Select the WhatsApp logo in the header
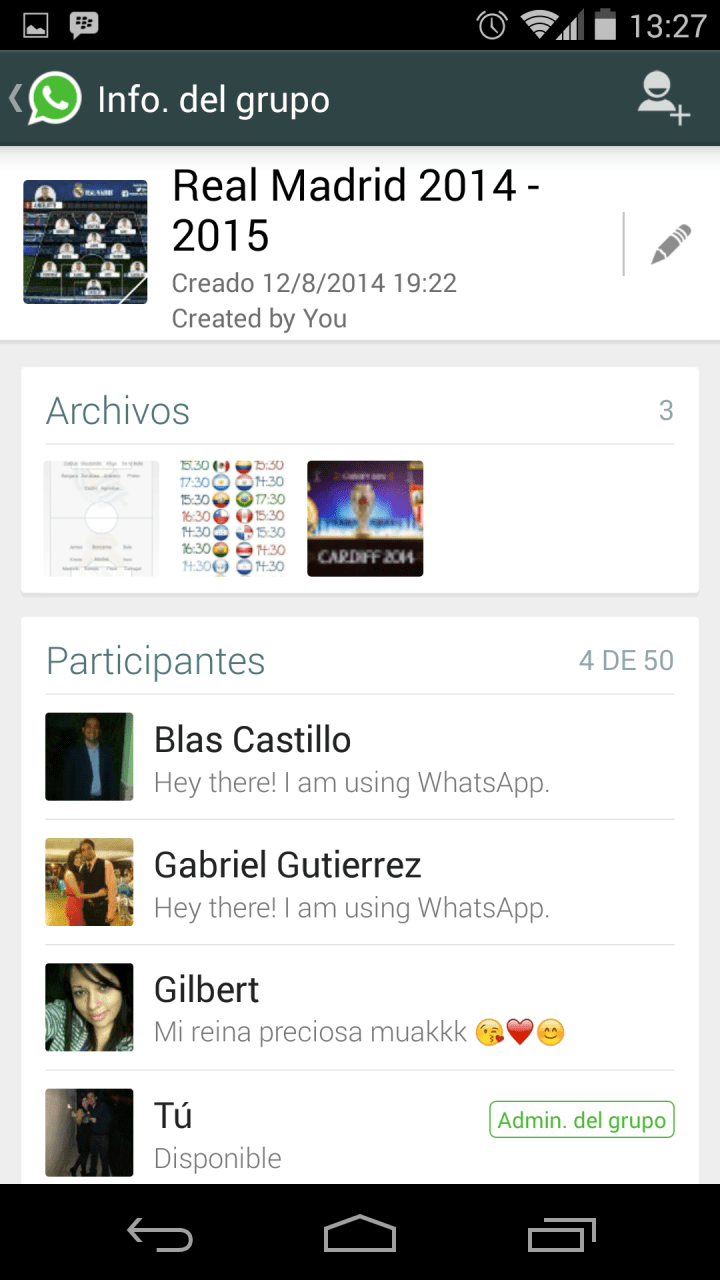This screenshot has height=1280, width=720. 56,99
